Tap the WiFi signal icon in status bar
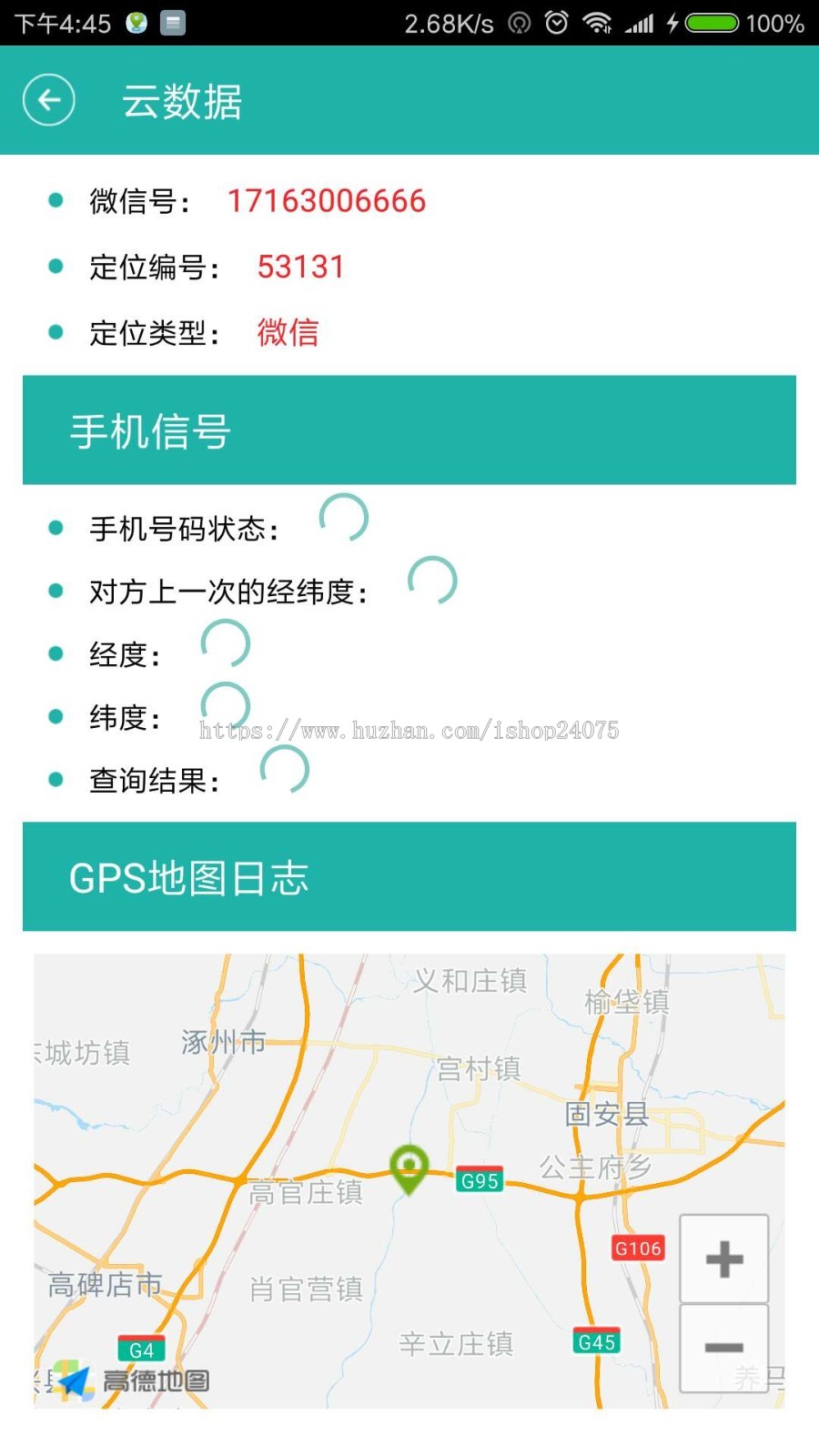 (x=598, y=23)
